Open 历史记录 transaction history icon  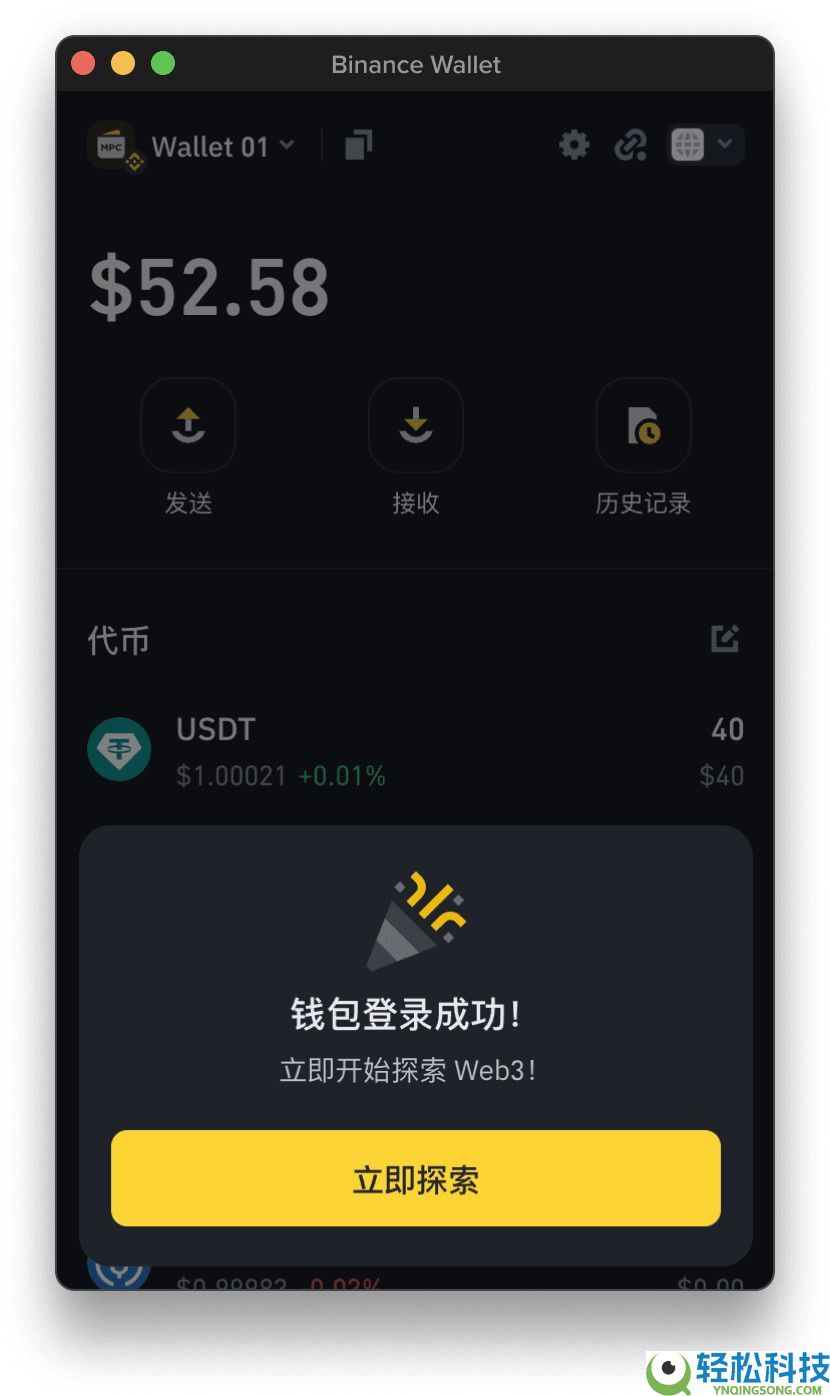point(643,425)
